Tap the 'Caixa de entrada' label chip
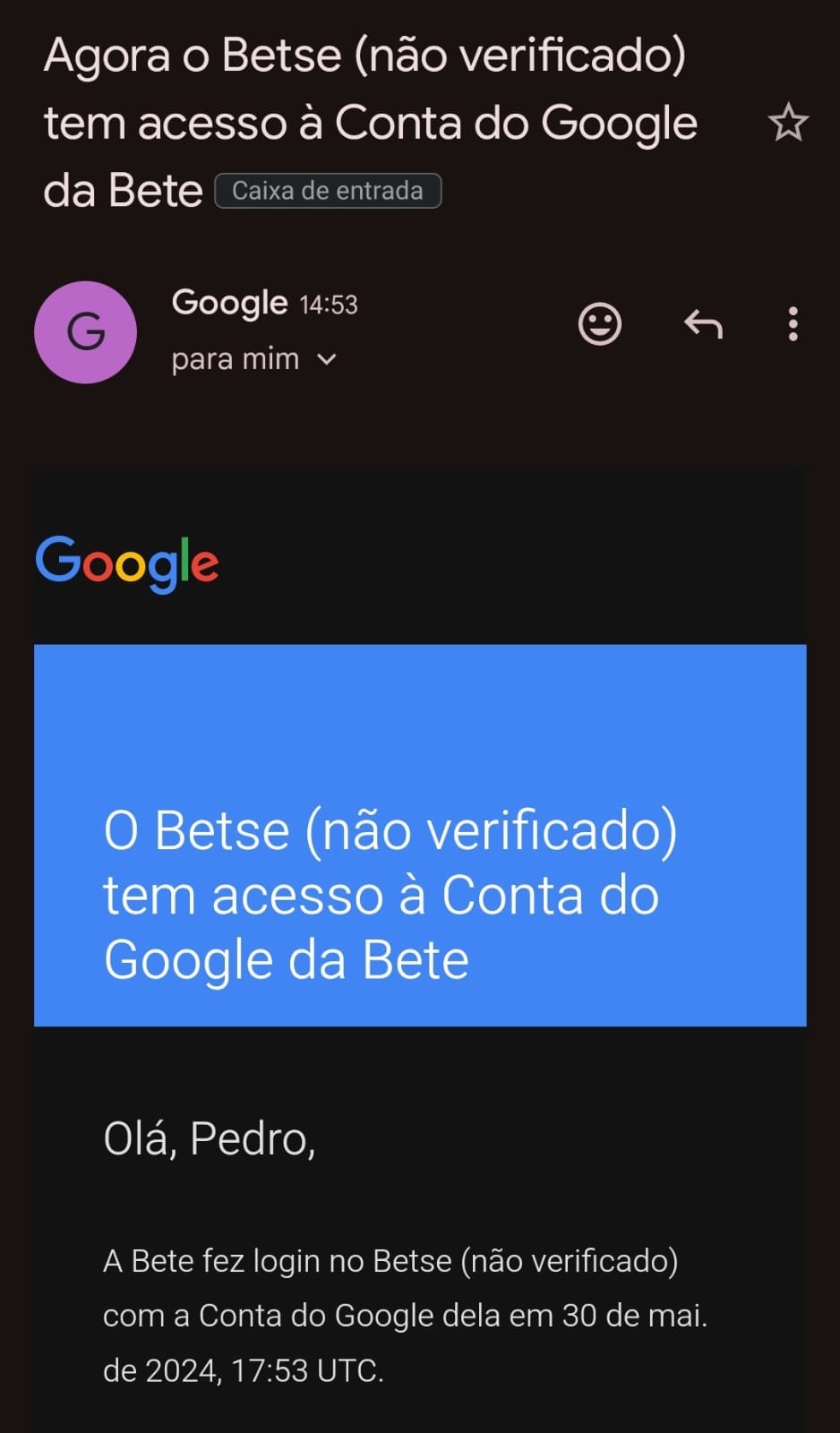This screenshot has height=1433, width=840. tap(328, 191)
